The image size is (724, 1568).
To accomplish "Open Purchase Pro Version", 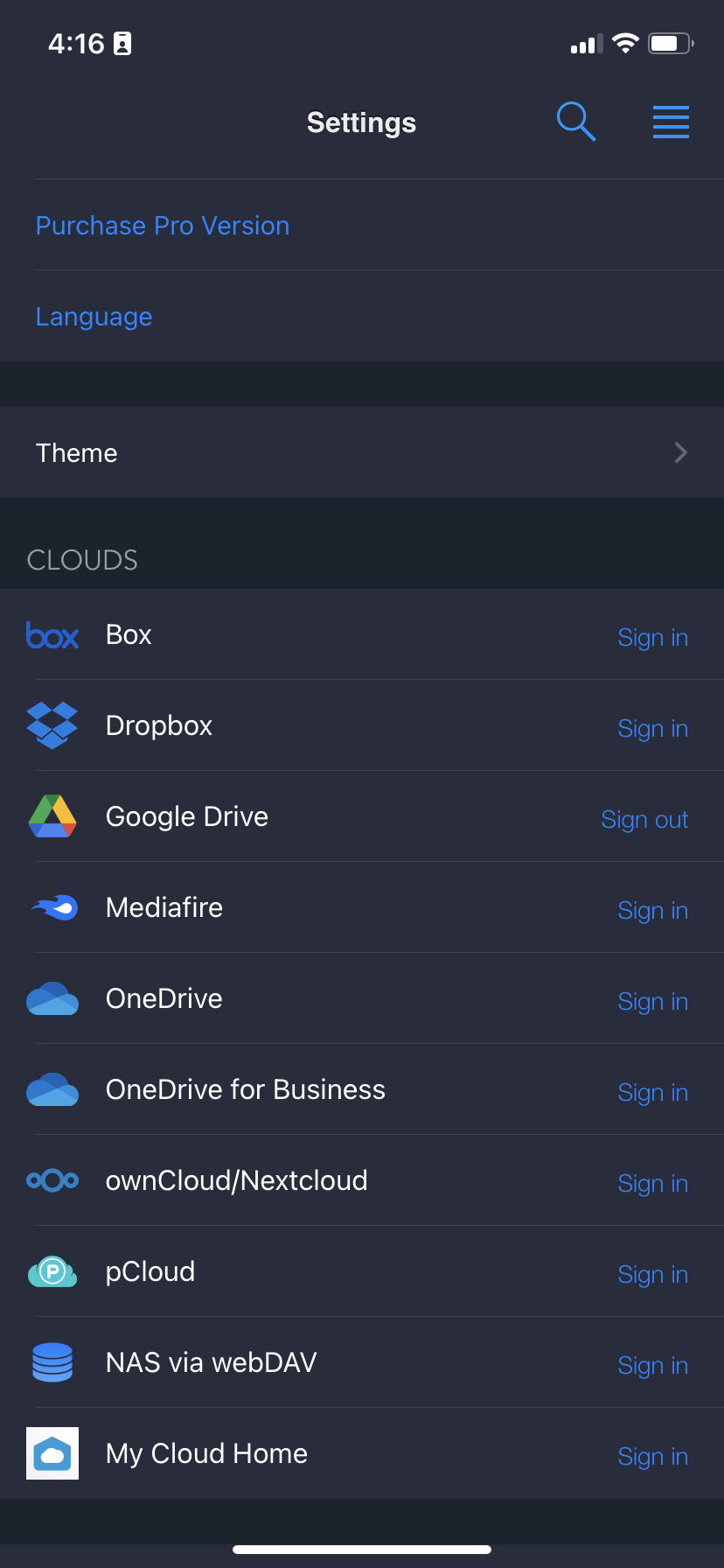I will [x=163, y=226].
